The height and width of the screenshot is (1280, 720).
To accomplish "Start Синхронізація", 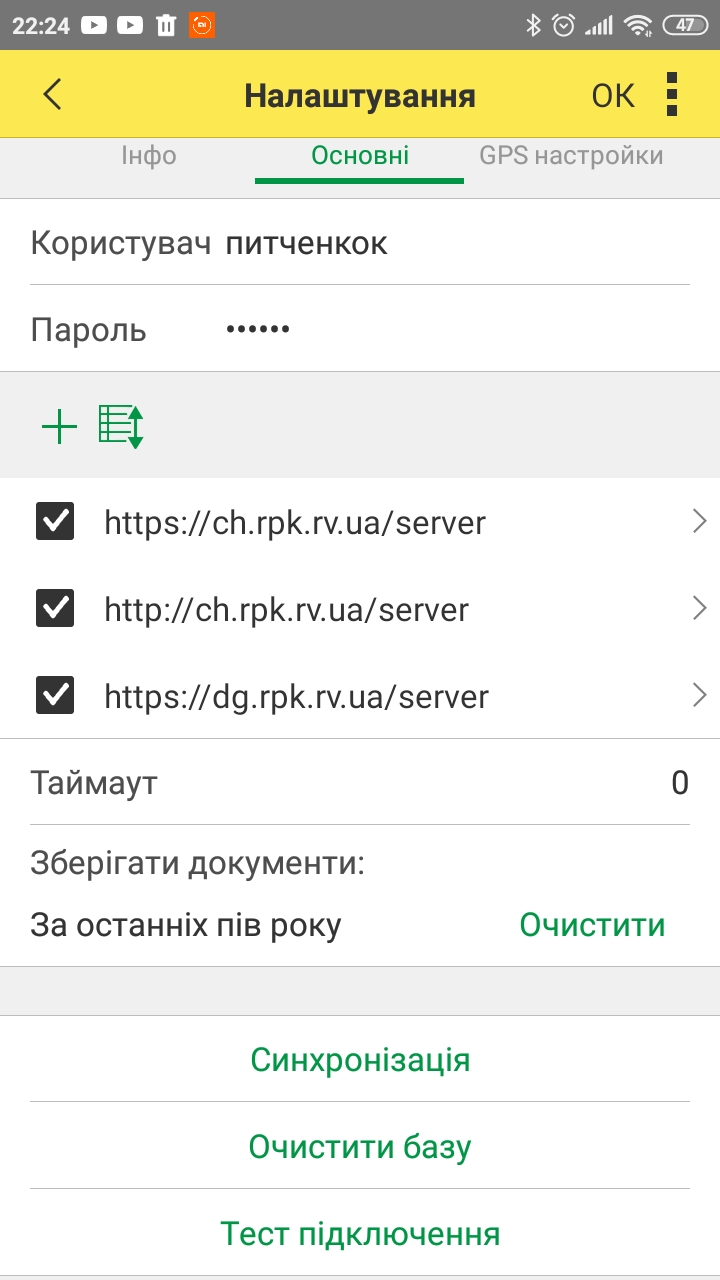I will click(x=360, y=1059).
